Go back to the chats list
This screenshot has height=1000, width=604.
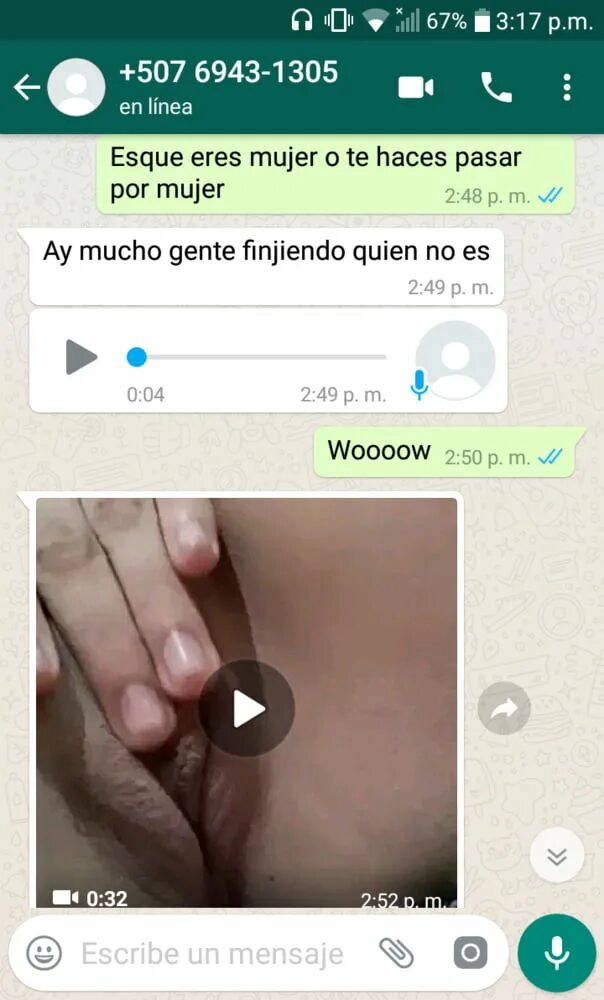click(26, 88)
